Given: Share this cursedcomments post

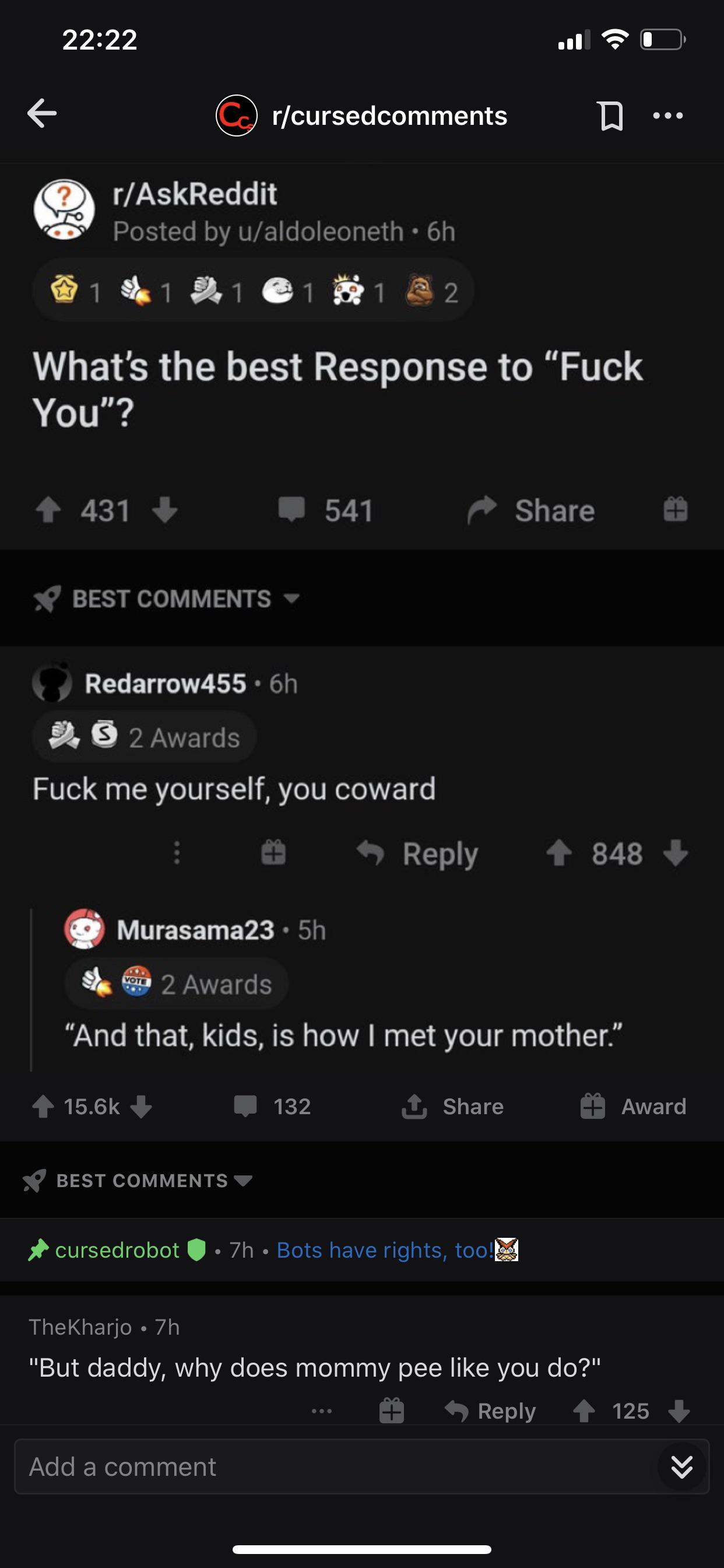Looking at the screenshot, I should 453,1107.
